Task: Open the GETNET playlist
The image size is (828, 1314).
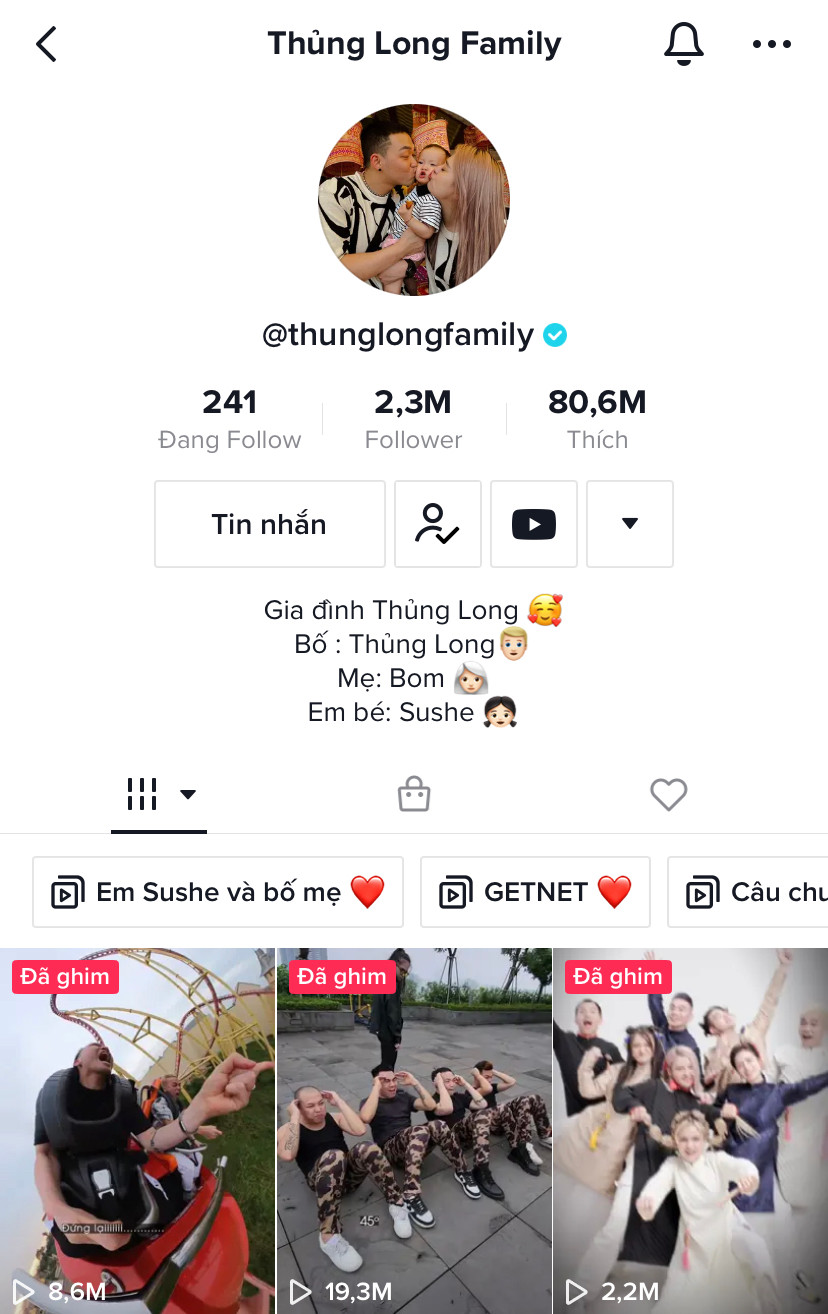Action: coord(535,891)
